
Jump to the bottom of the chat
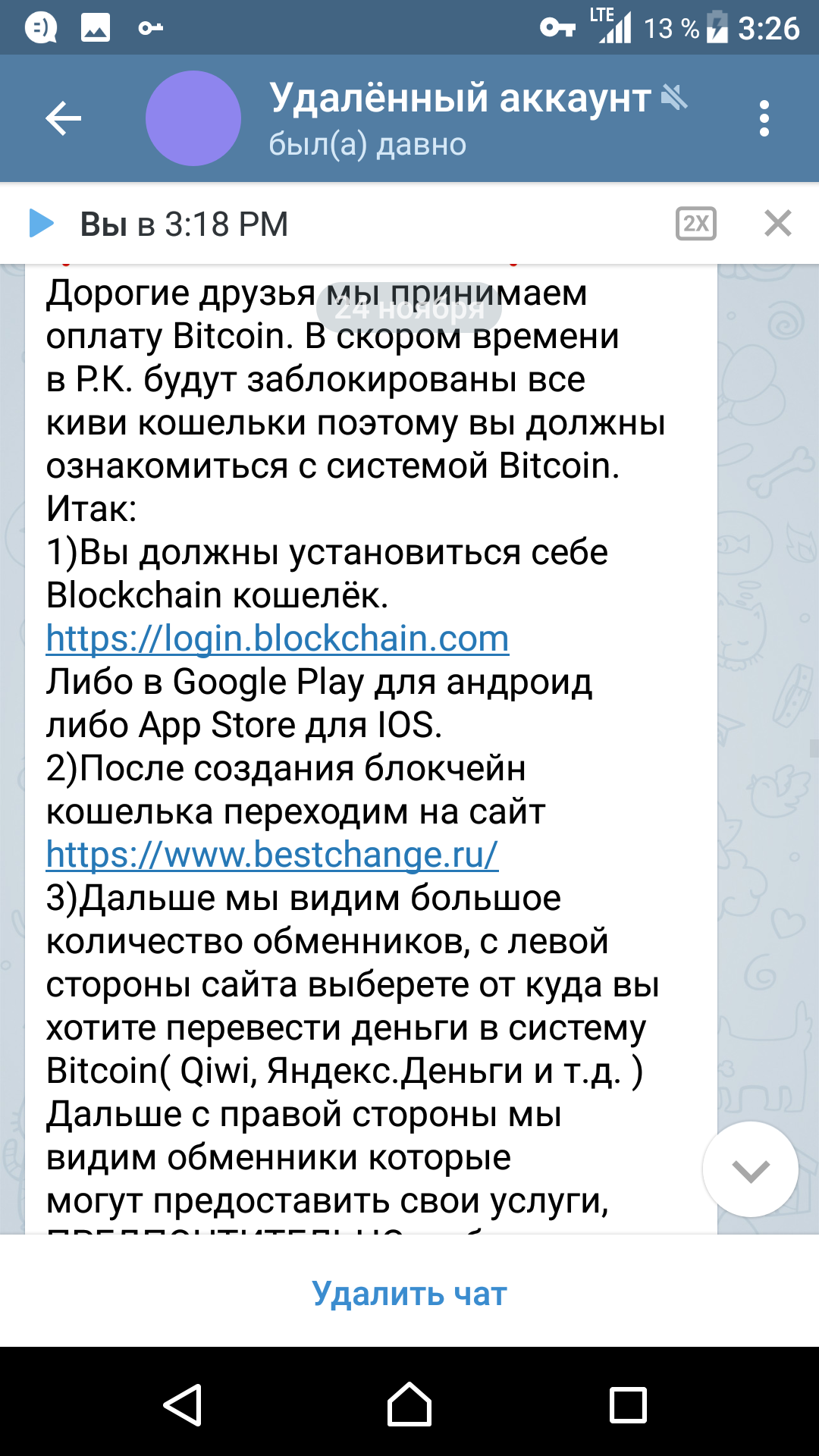[750, 1169]
